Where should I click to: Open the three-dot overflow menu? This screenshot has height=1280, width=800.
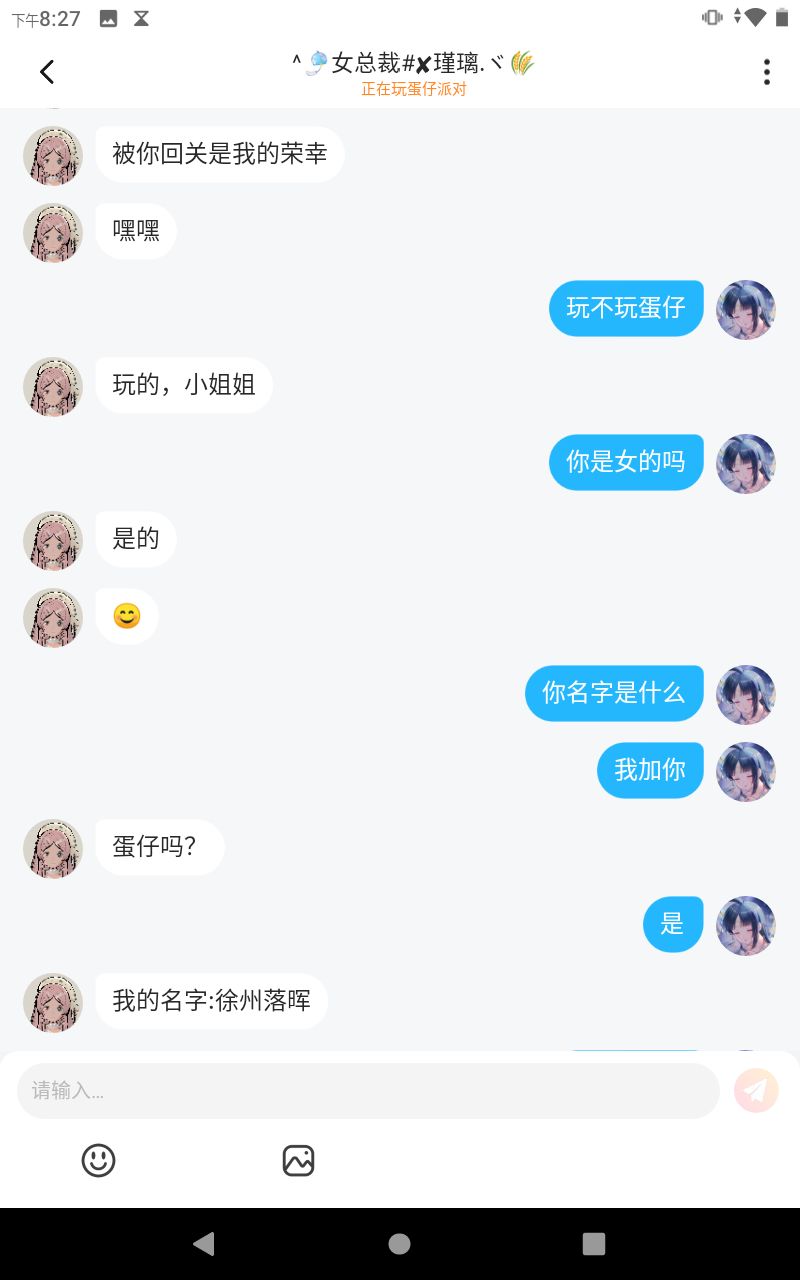pyautogui.click(x=766, y=72)
